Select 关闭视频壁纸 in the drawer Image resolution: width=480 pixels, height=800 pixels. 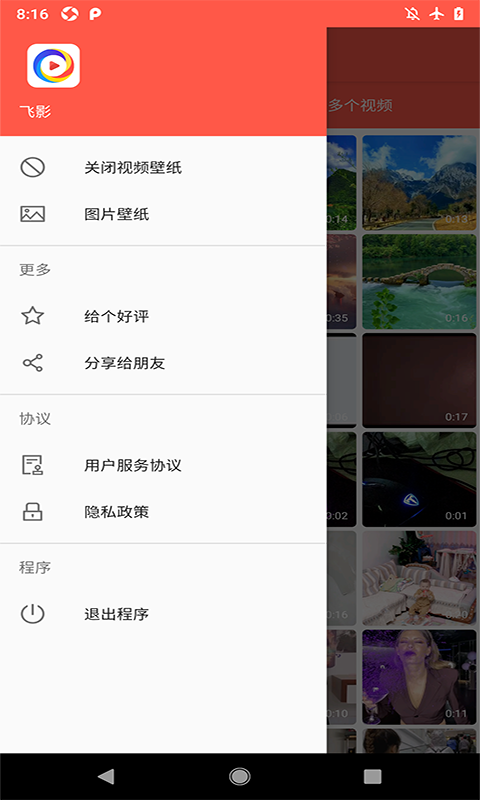point(163,167)
